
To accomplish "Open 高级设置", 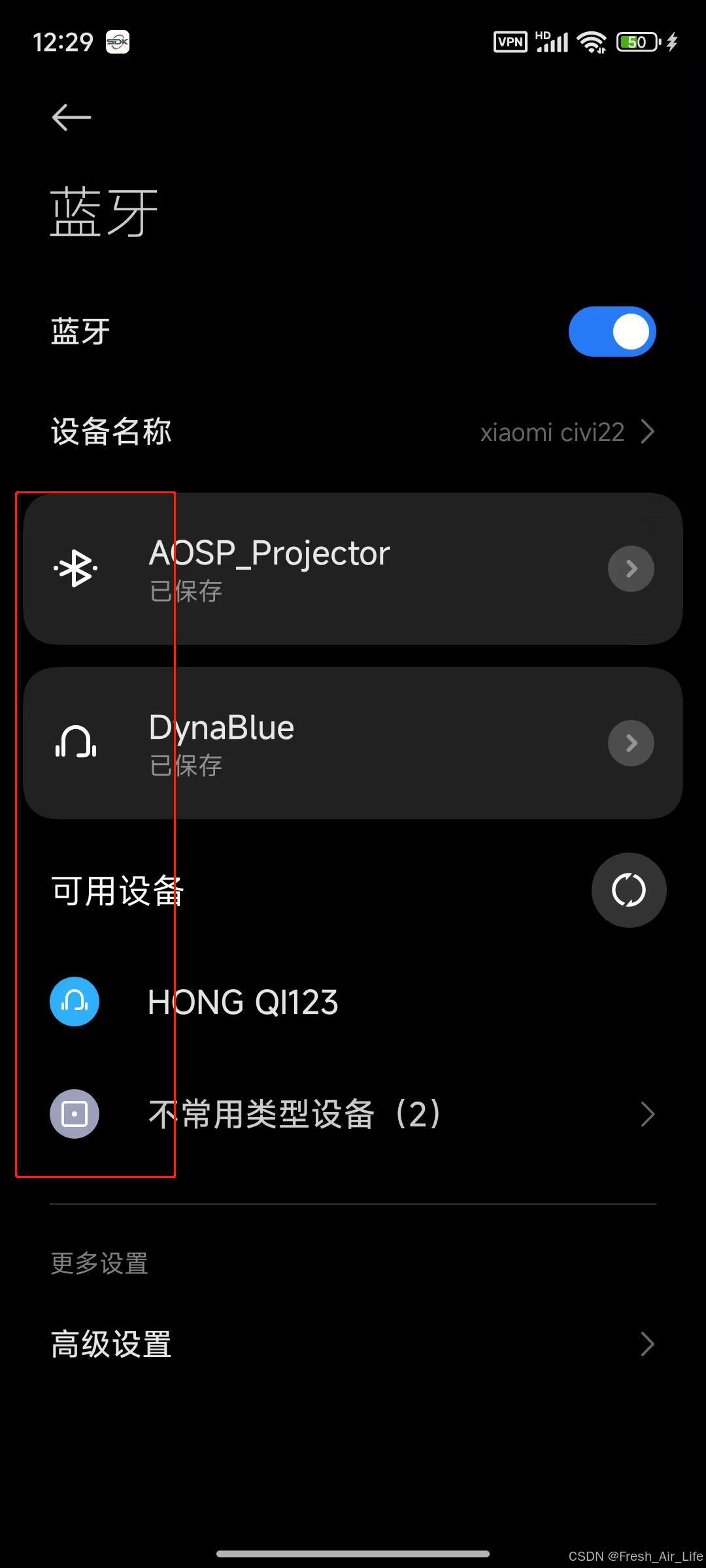I will pyautogui.click(x=353, y=1344).
